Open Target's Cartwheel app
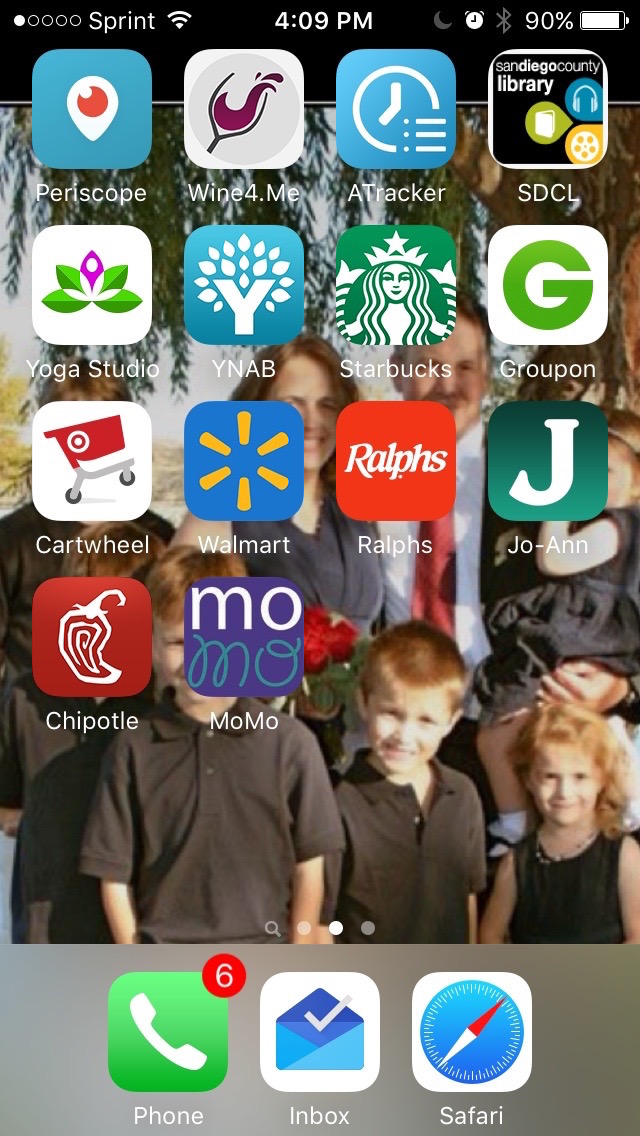 92,462
